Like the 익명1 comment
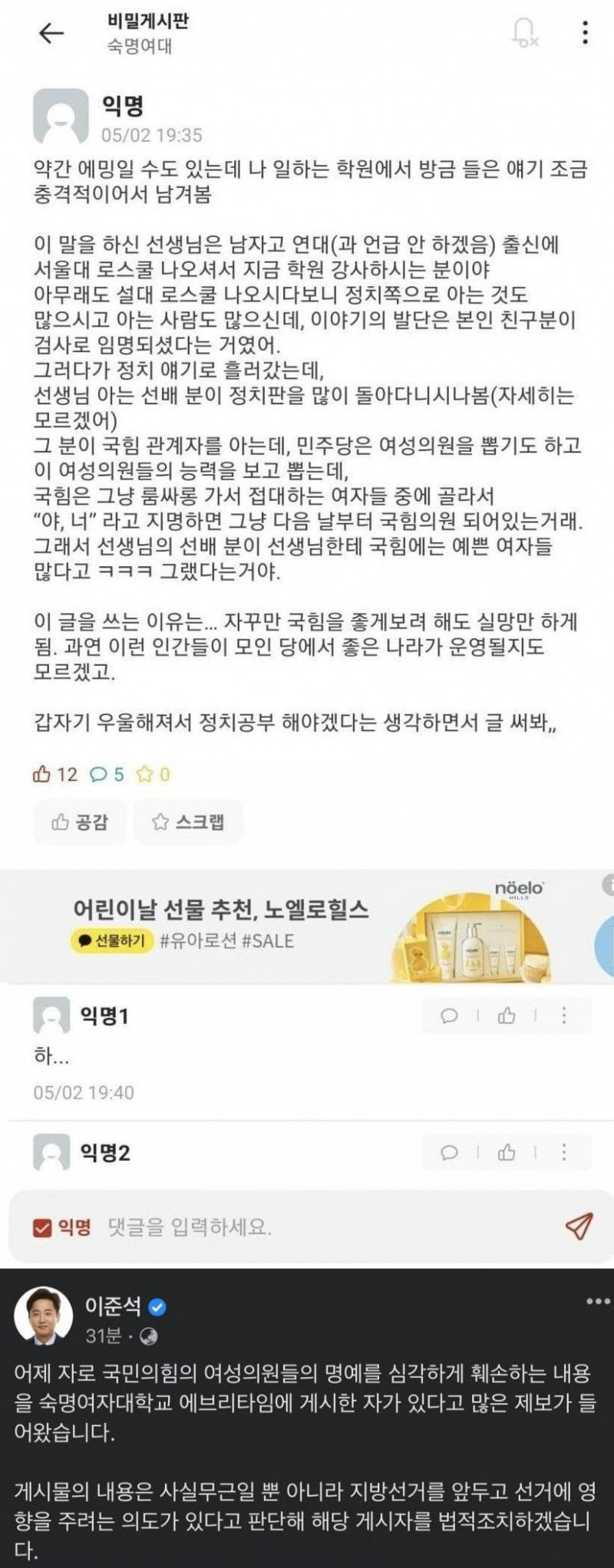This screenshot has width=614, height=1568. point(507,1016)
